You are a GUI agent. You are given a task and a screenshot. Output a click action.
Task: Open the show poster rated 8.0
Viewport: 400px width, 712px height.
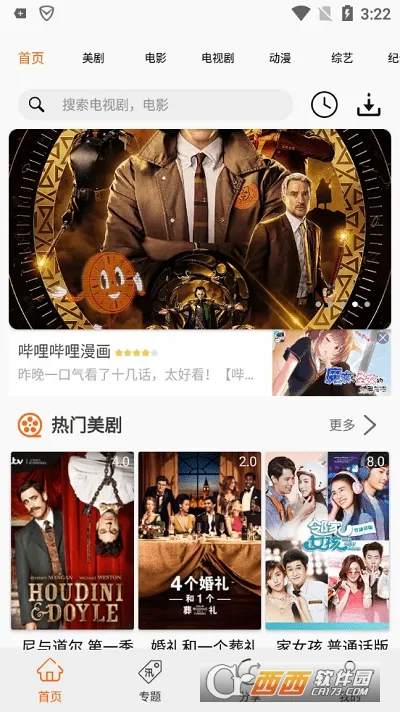[327, 540]
